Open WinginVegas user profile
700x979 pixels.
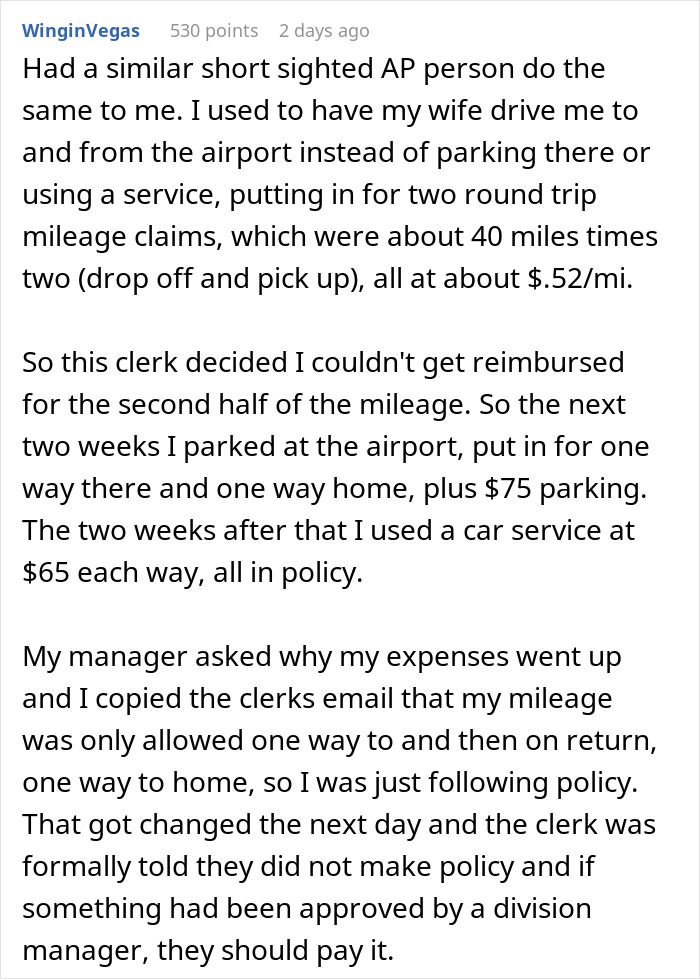click(81, 31)
